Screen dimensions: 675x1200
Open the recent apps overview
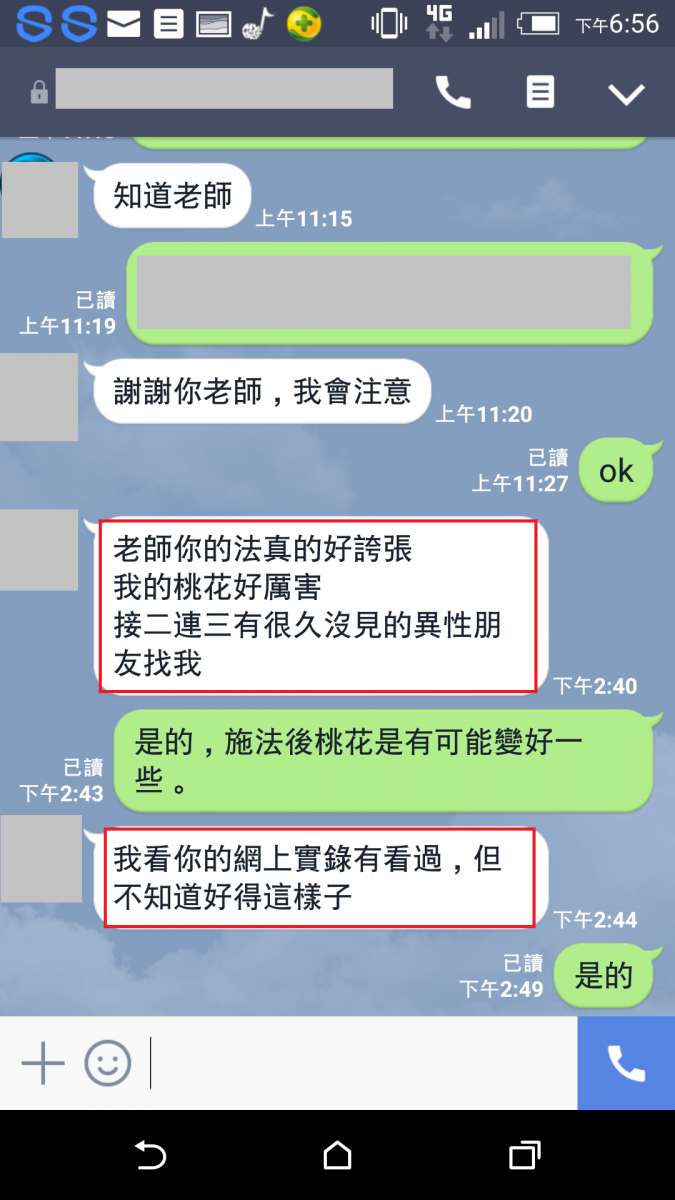524,1156
